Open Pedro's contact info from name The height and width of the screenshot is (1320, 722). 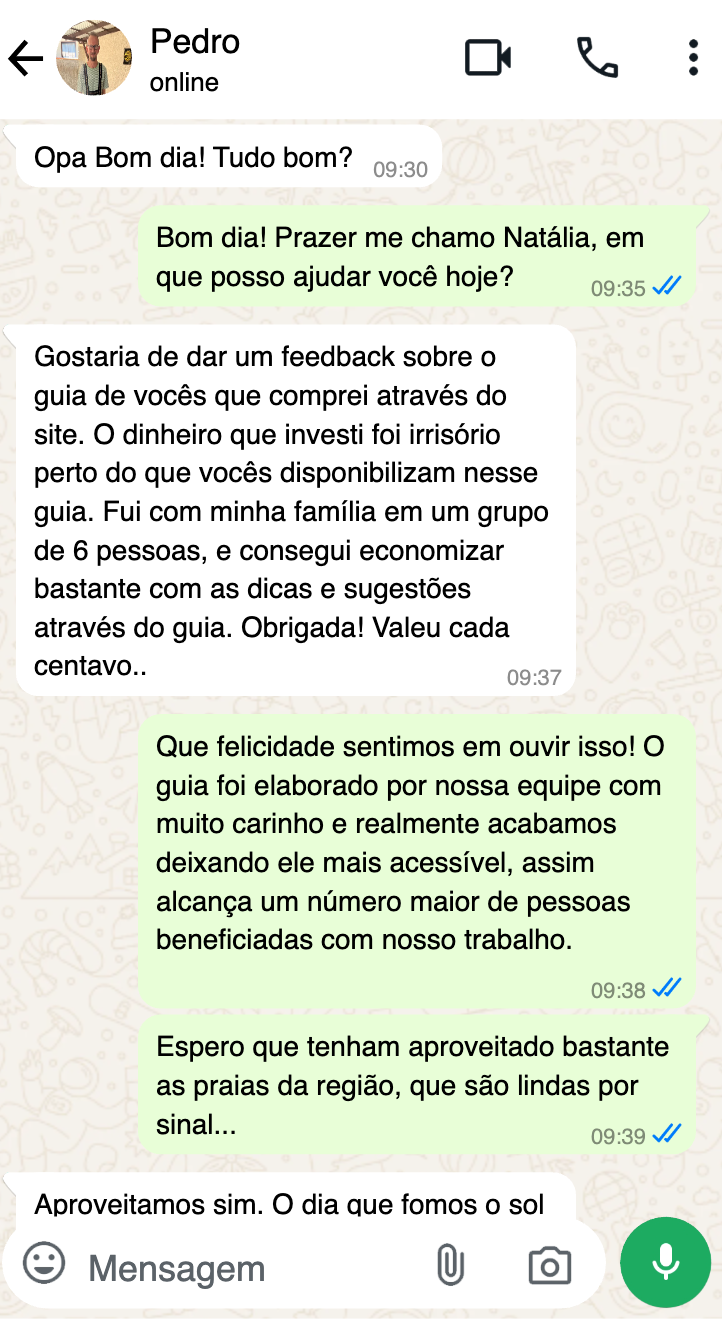pos(195,44)
